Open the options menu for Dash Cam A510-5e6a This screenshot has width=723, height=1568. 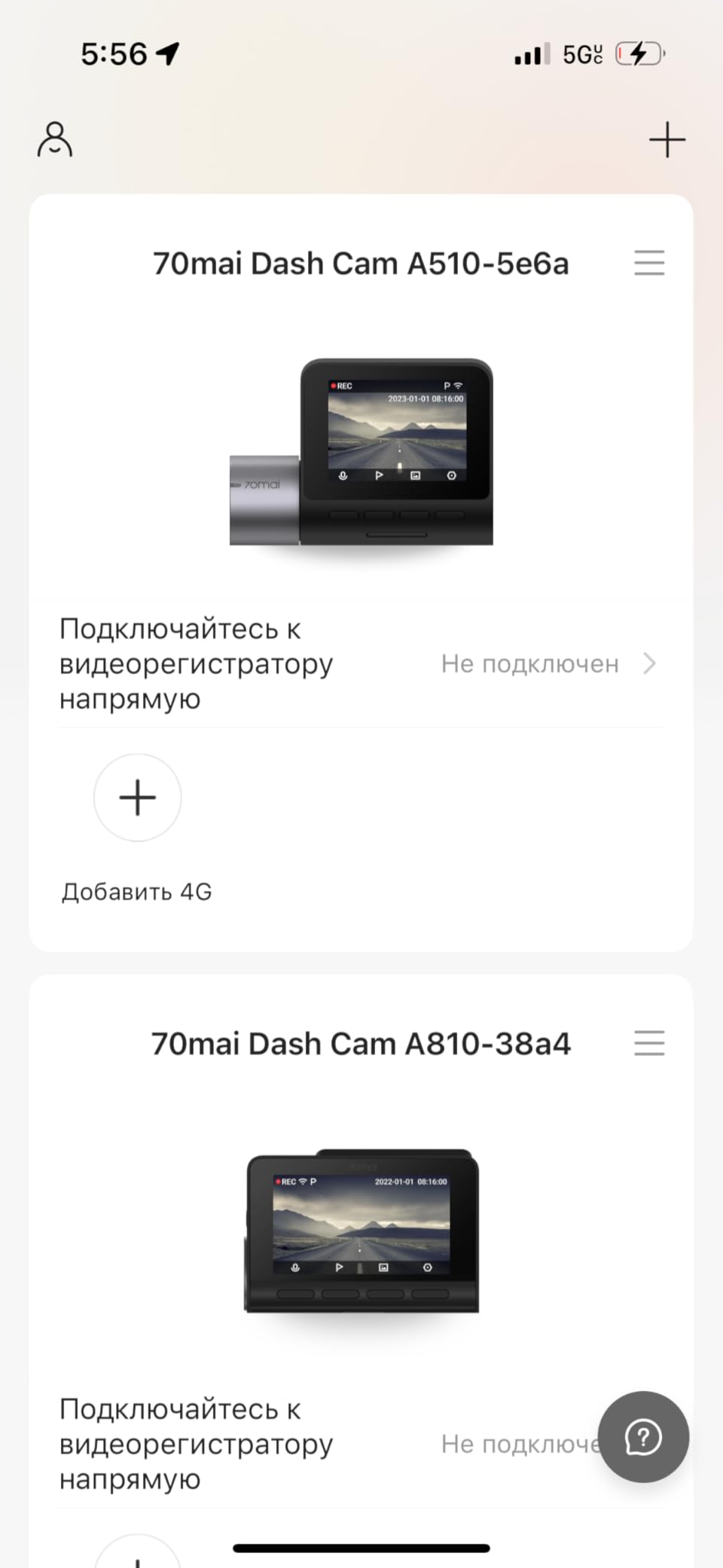click(x=649, y=264)
